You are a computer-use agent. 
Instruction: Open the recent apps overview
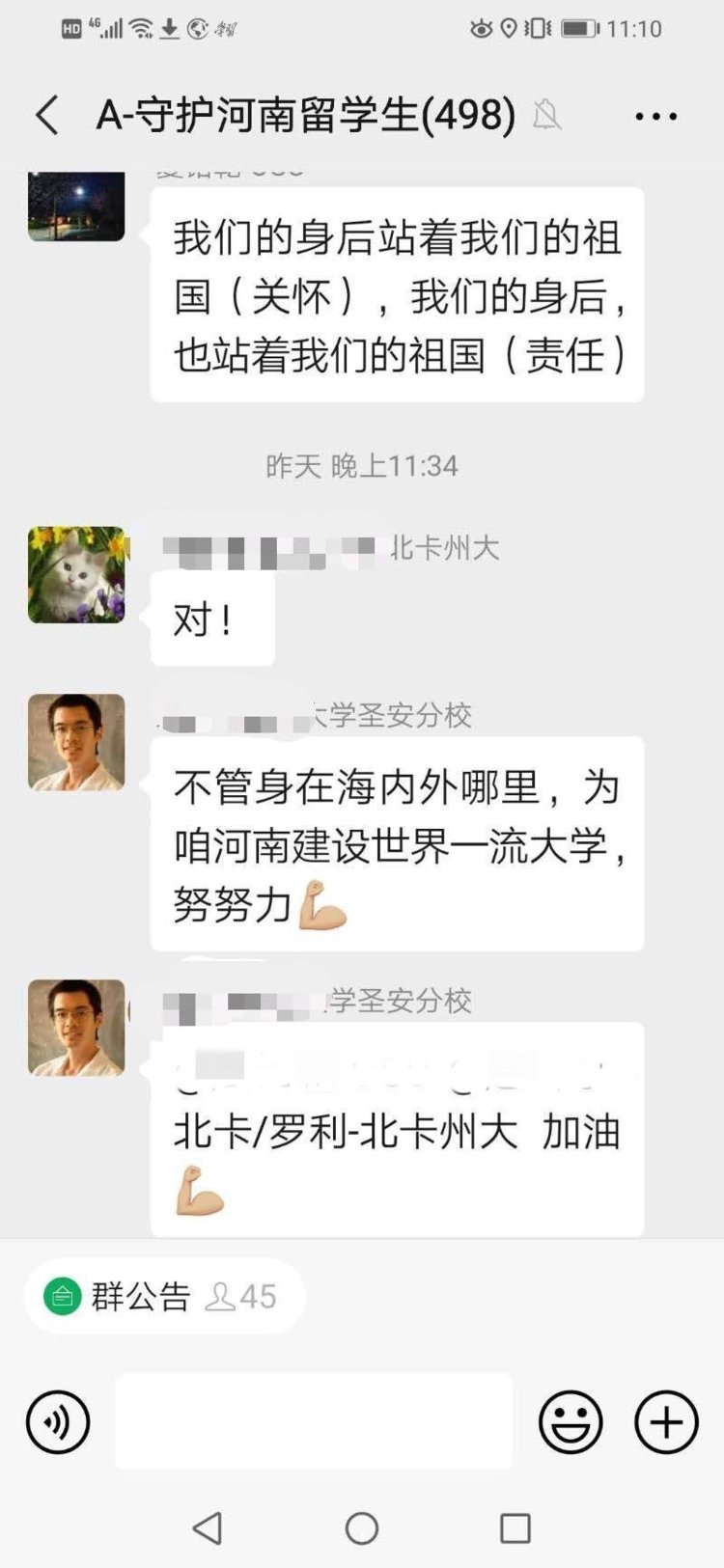tap(515, 1528)
